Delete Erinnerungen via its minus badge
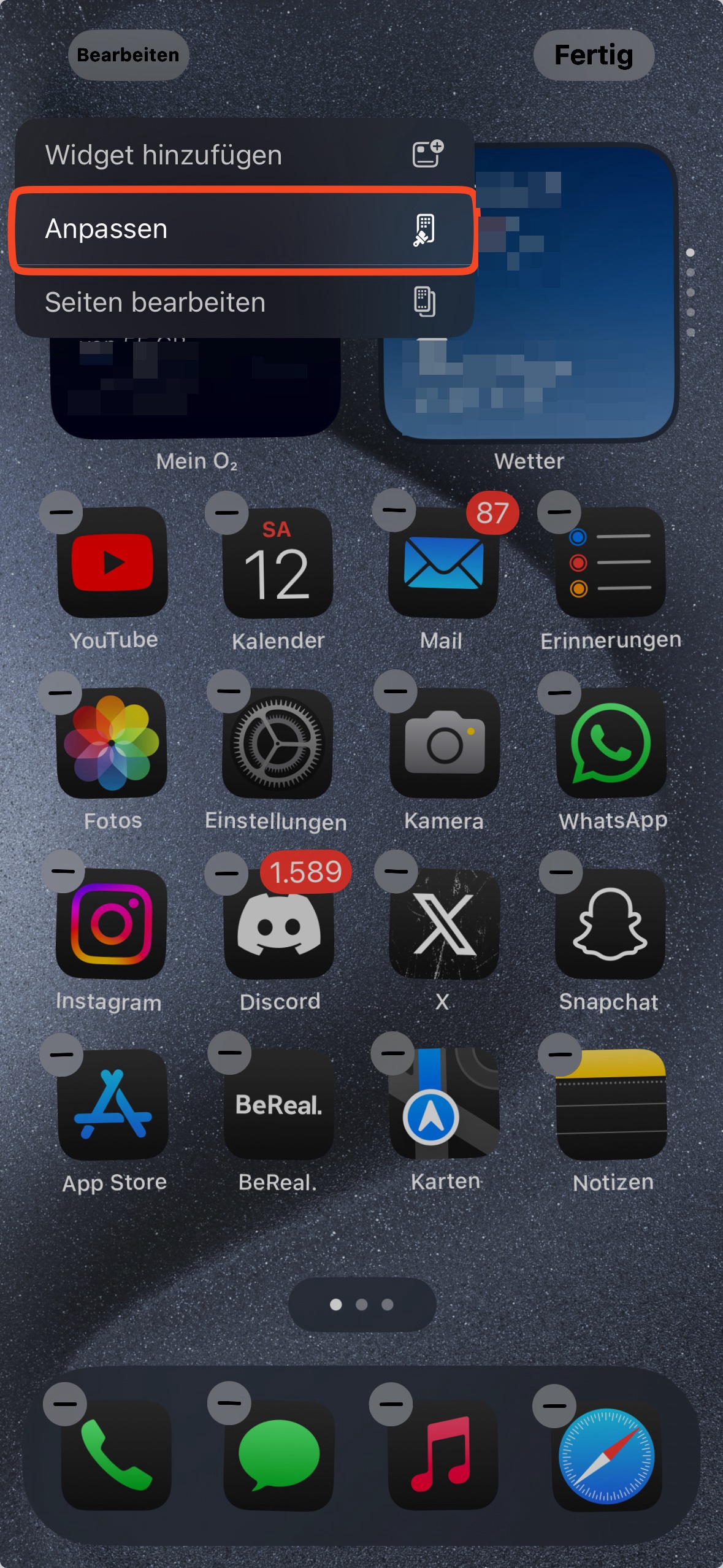Screen dimensions: 723x1568 559,512
